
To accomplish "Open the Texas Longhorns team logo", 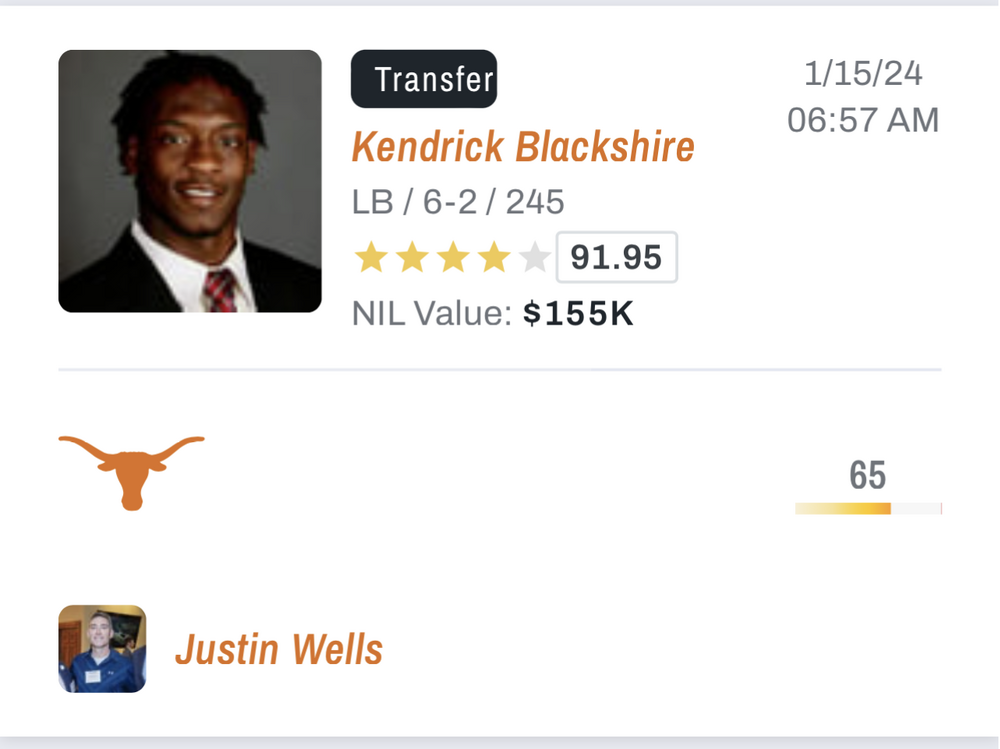I will 131,470.
